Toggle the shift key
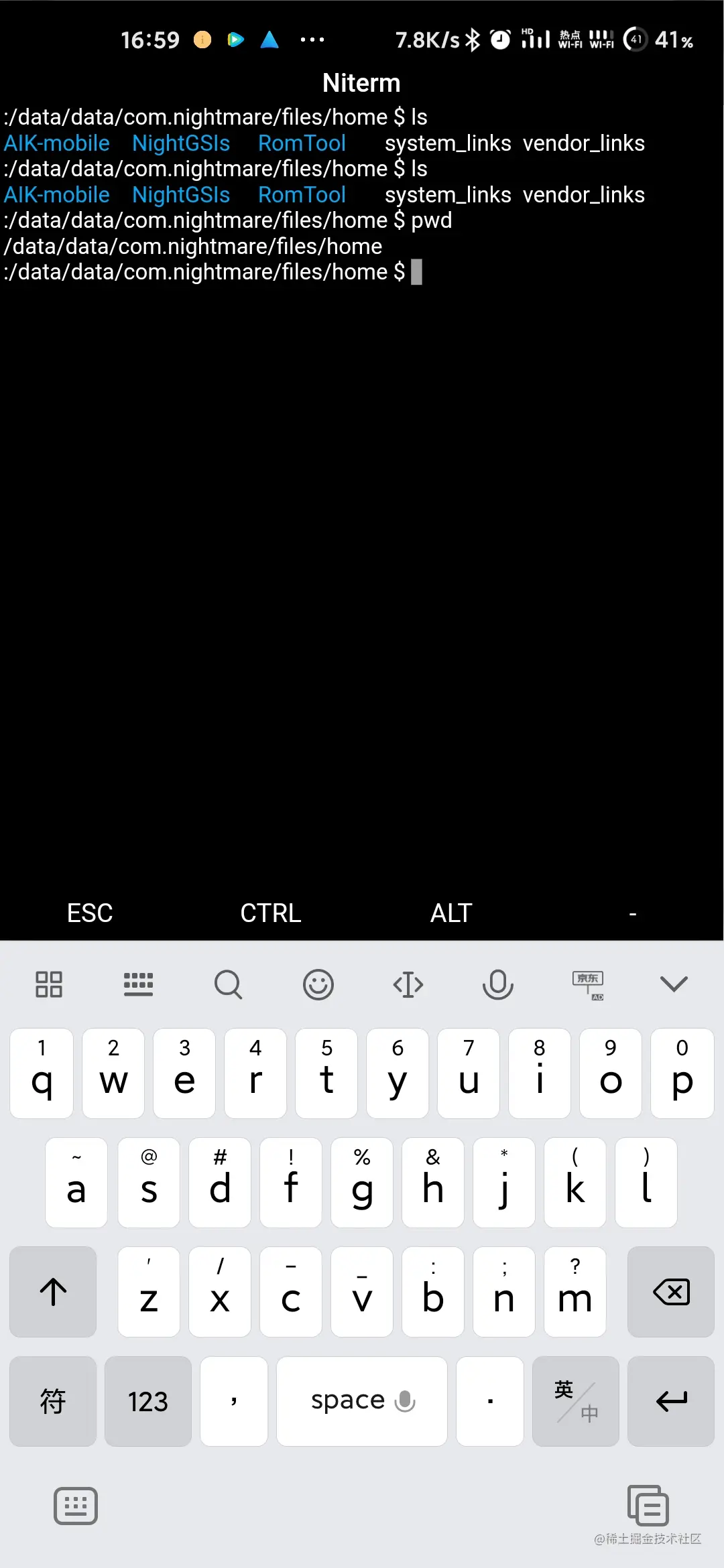Viewport: 724px width, 1568px height. pos(54,1291)
